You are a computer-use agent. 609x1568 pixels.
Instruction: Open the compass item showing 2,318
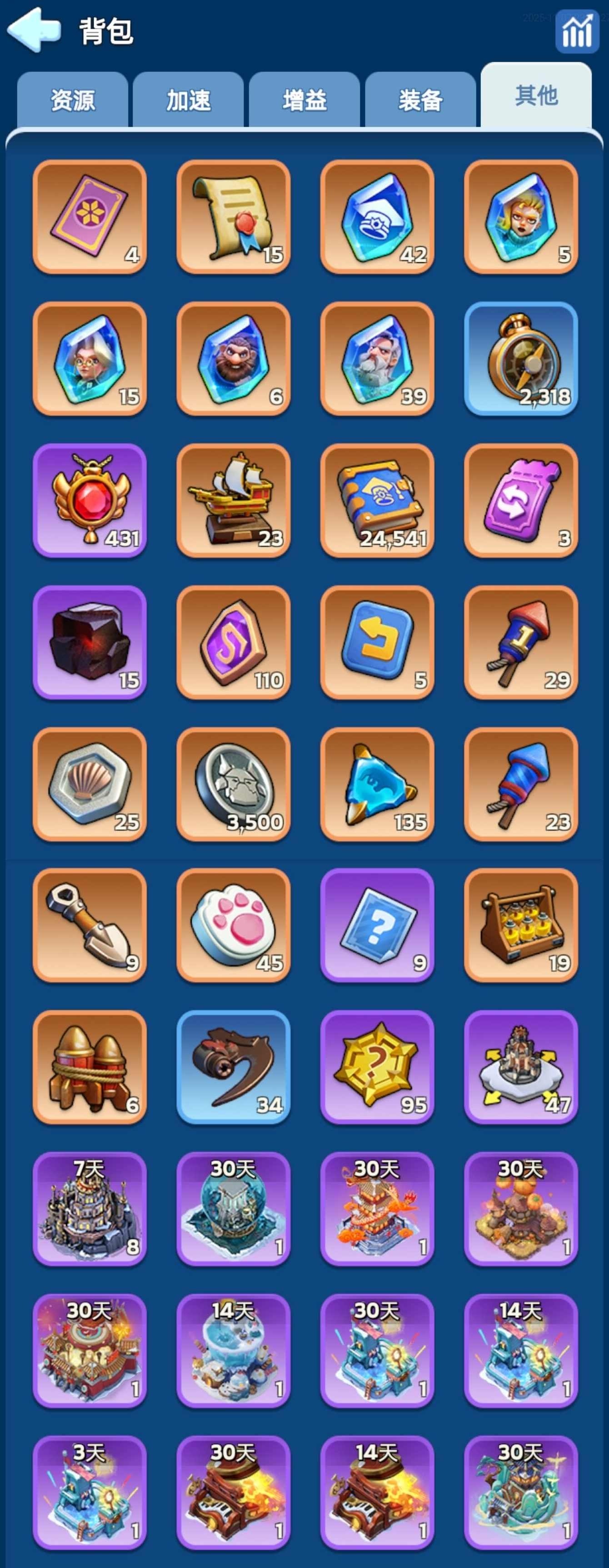pos(521,359)
